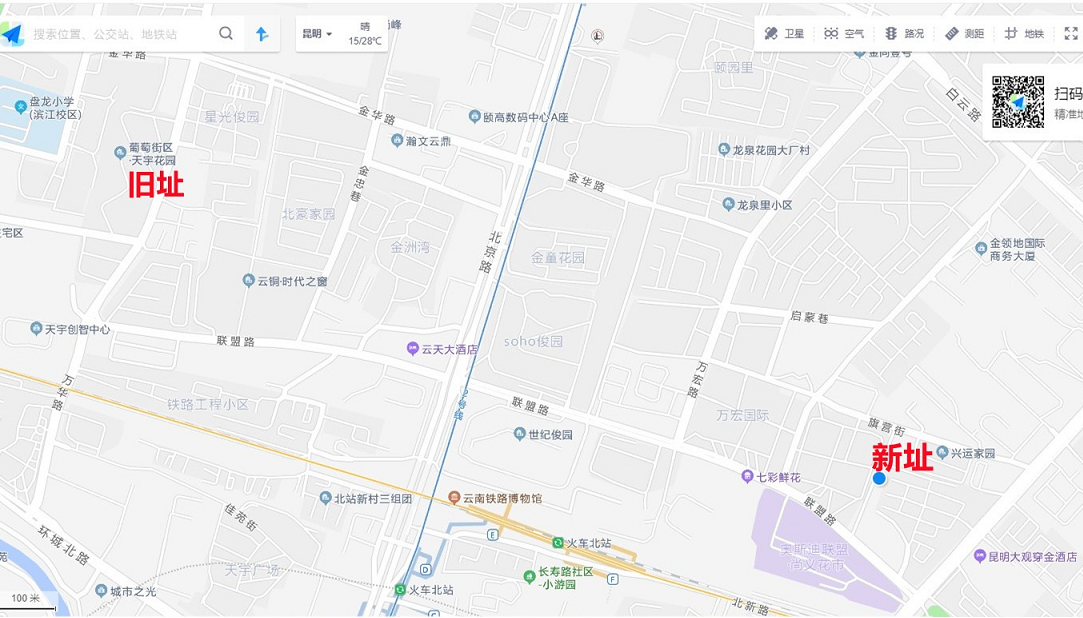Select 云天大酒店 hotel marker
This screenshot has height=618, width=1083.
(412, 349)
